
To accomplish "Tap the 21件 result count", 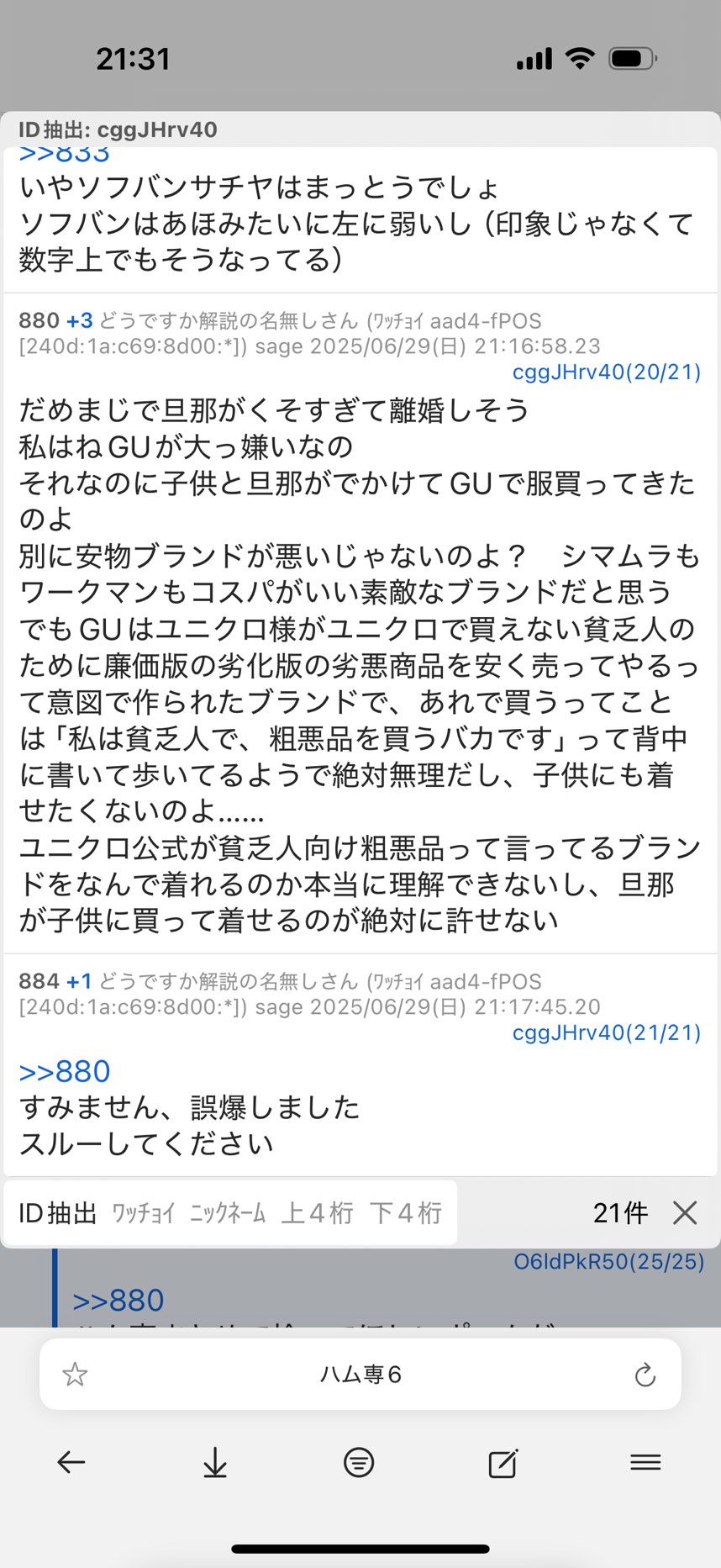I will click(620, 1212).
